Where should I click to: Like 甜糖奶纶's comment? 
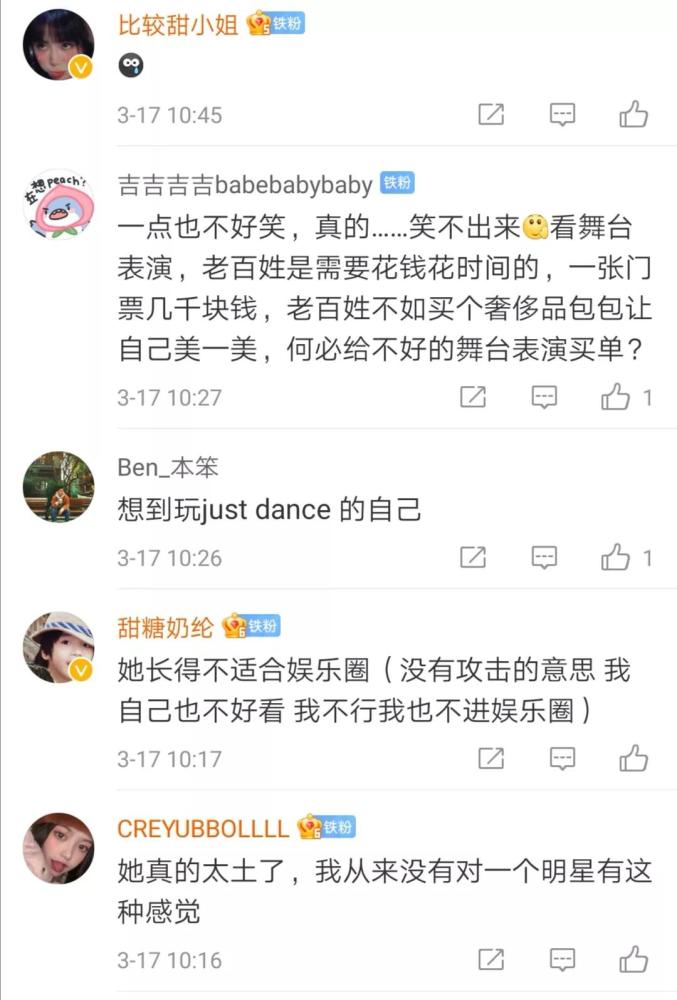point(633,759)
